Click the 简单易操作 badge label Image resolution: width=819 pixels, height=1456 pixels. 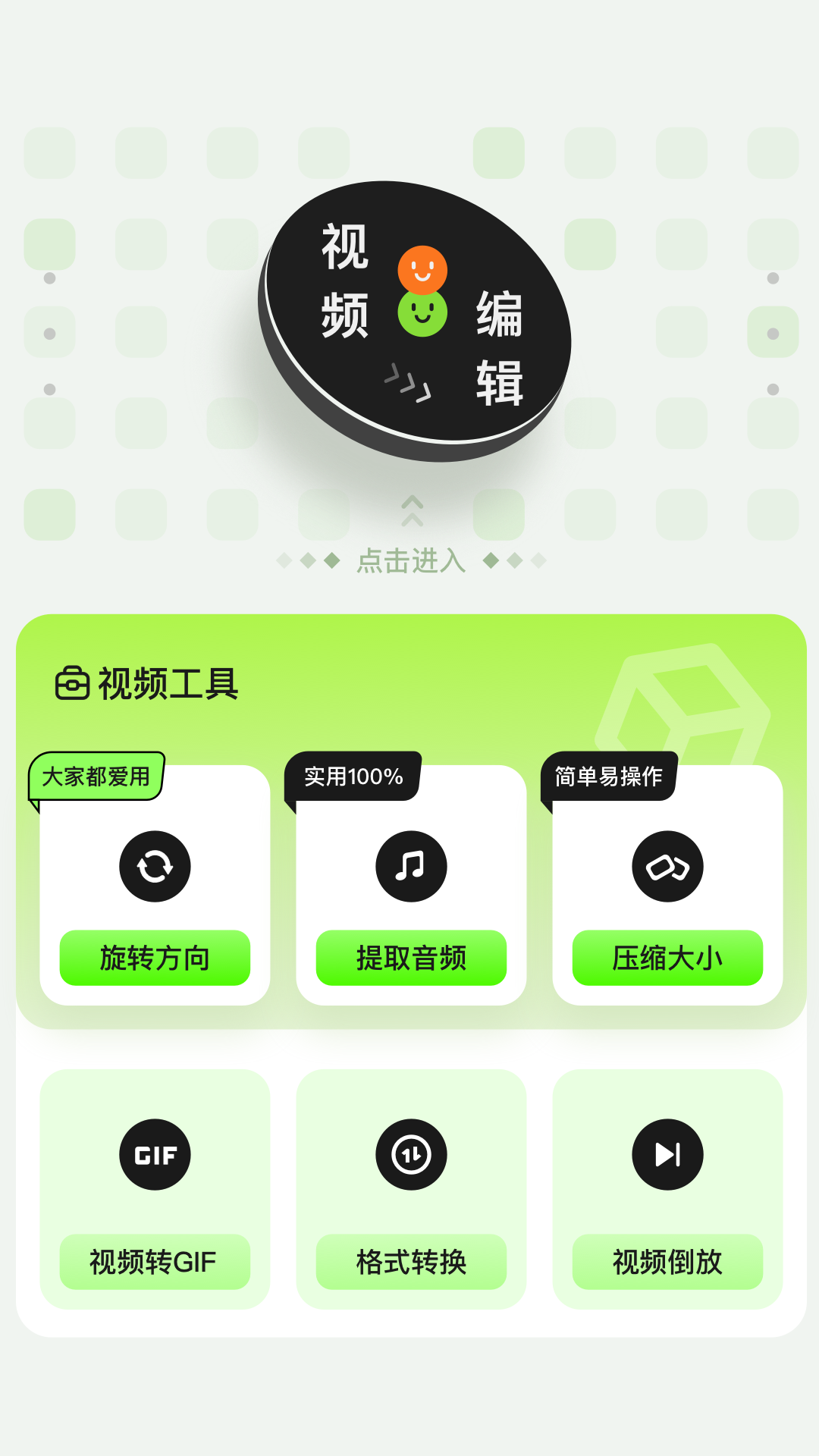[x=608, y=777]
